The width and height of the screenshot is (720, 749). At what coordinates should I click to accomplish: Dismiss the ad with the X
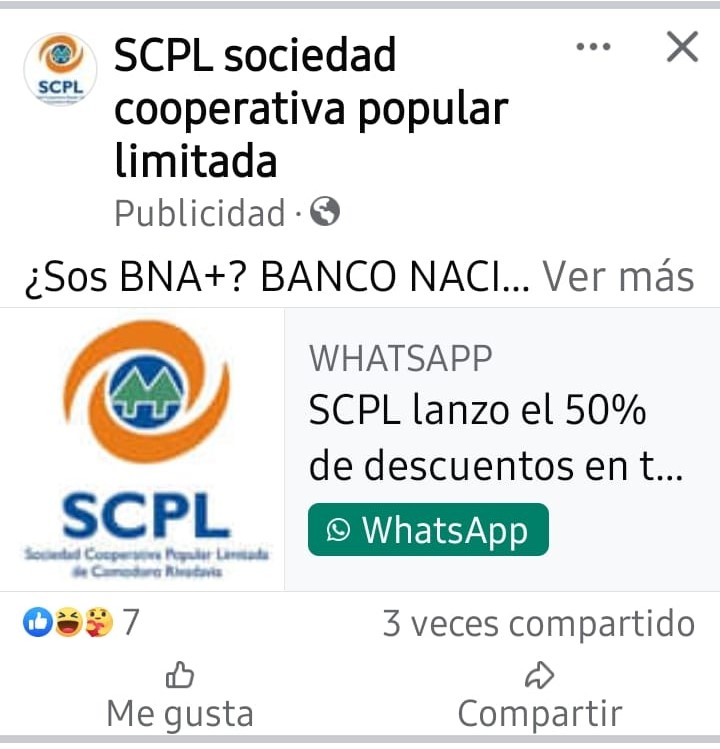681,46
